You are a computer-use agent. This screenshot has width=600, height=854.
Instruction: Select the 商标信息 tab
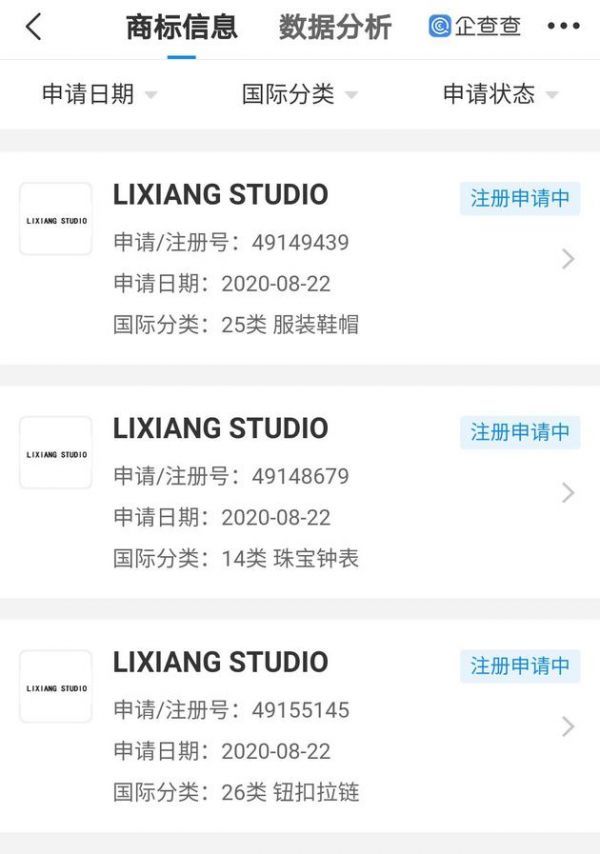point(181,27)
